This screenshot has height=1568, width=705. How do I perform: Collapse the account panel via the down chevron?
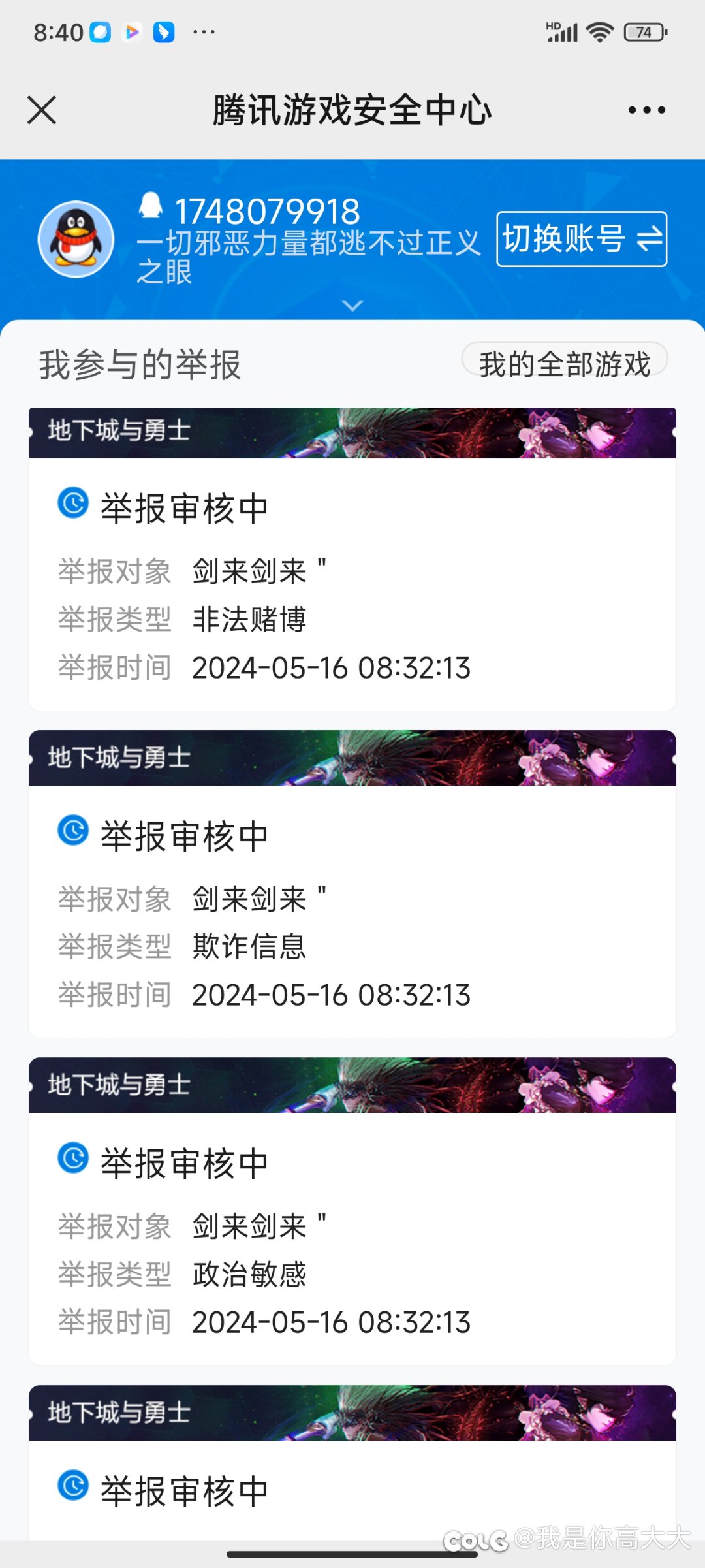352,304
